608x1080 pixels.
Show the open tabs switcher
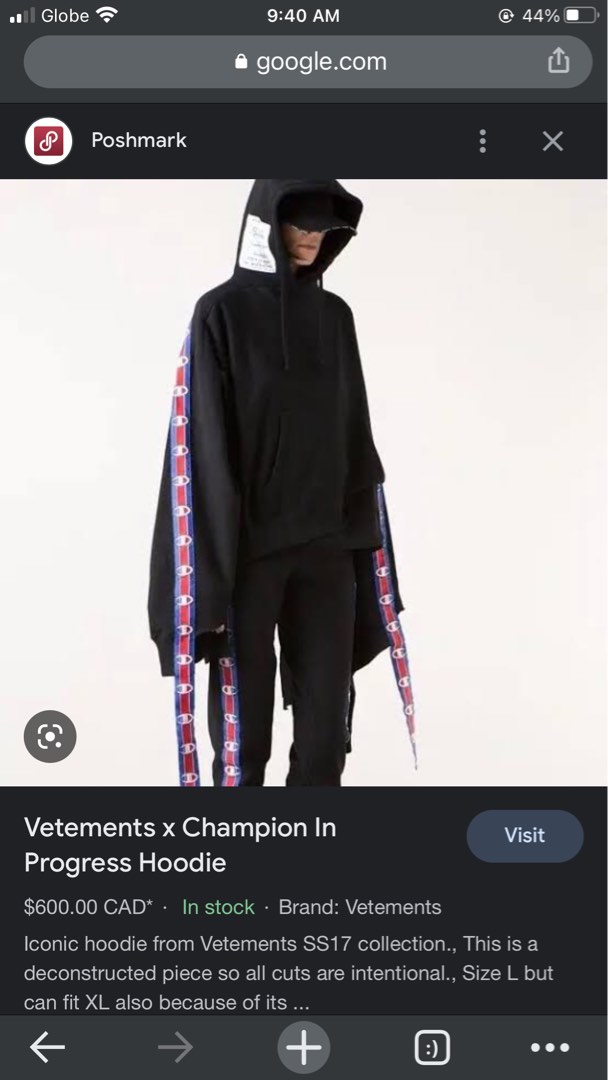tap(432, 1047)
